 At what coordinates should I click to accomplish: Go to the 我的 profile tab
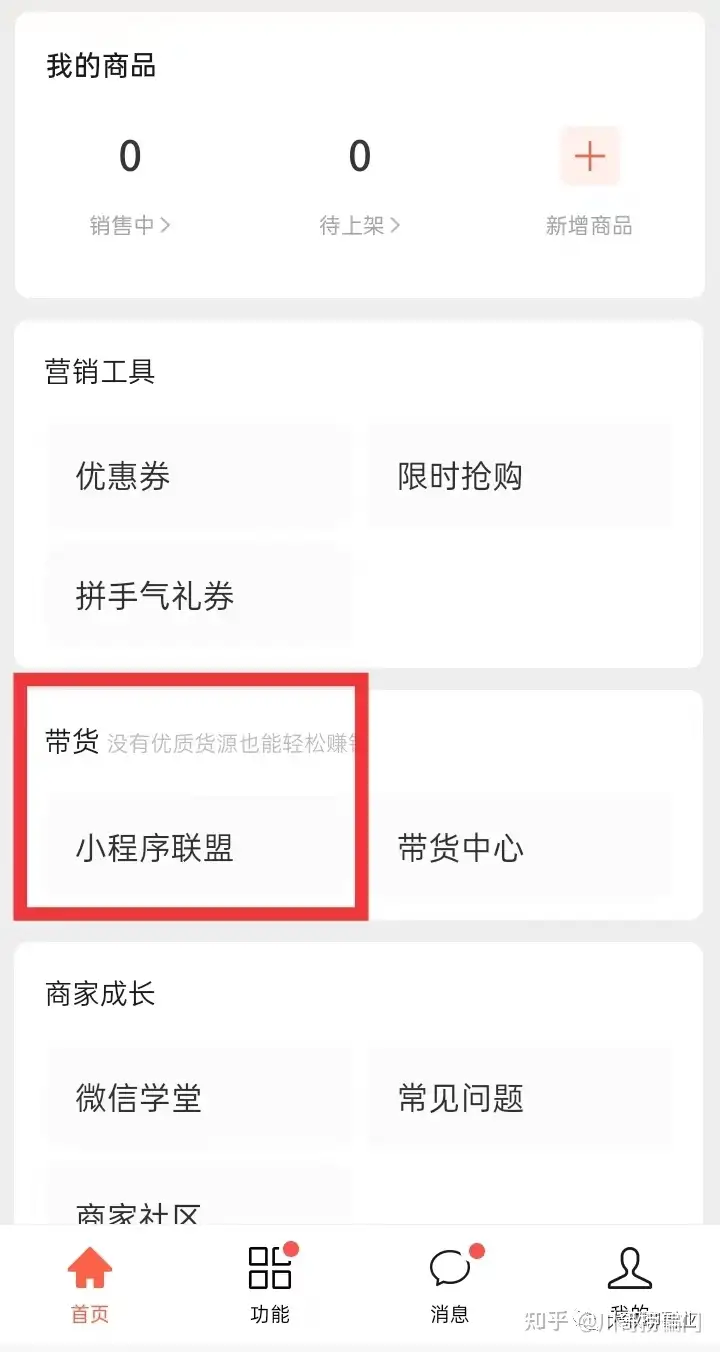coord(630,1285)
